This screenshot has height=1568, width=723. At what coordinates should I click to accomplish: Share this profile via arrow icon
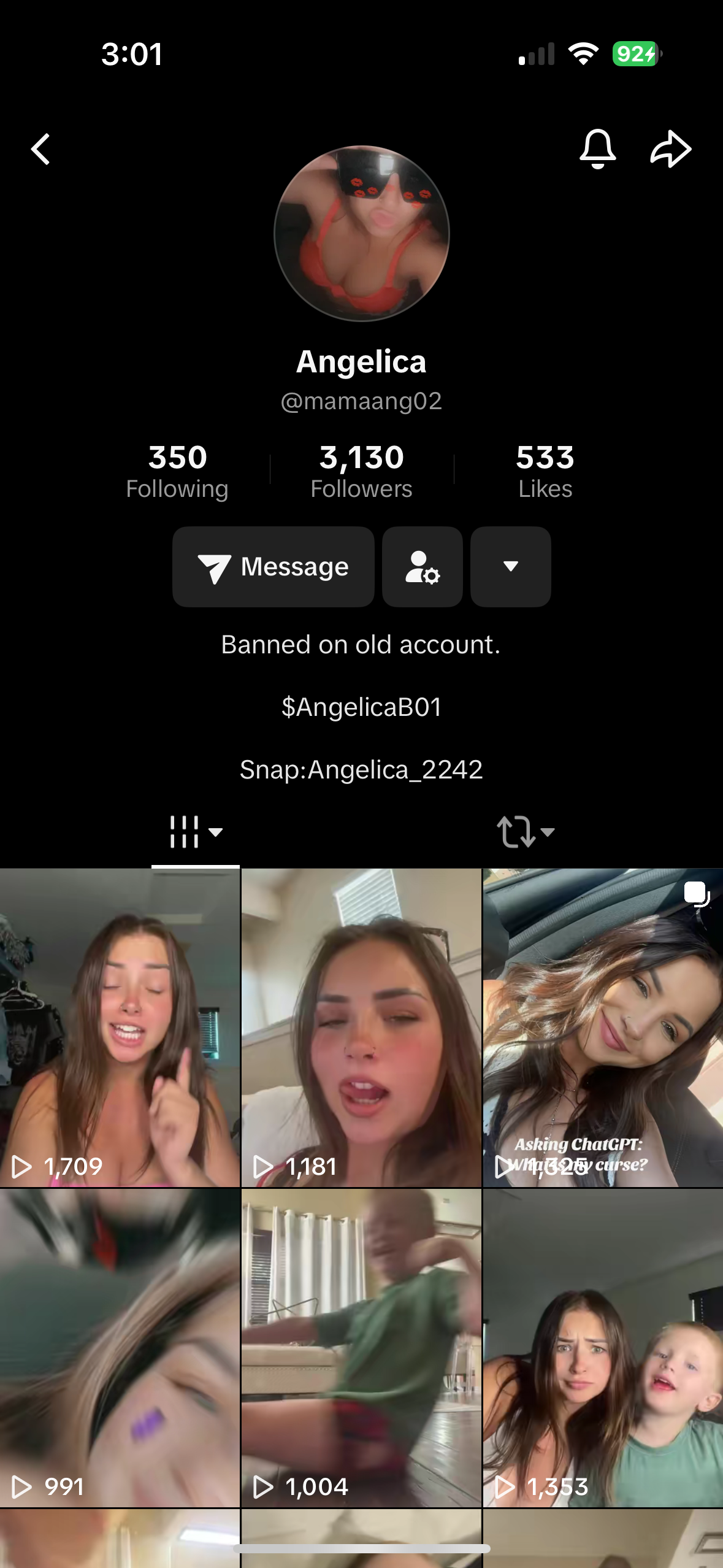(670, 149)
